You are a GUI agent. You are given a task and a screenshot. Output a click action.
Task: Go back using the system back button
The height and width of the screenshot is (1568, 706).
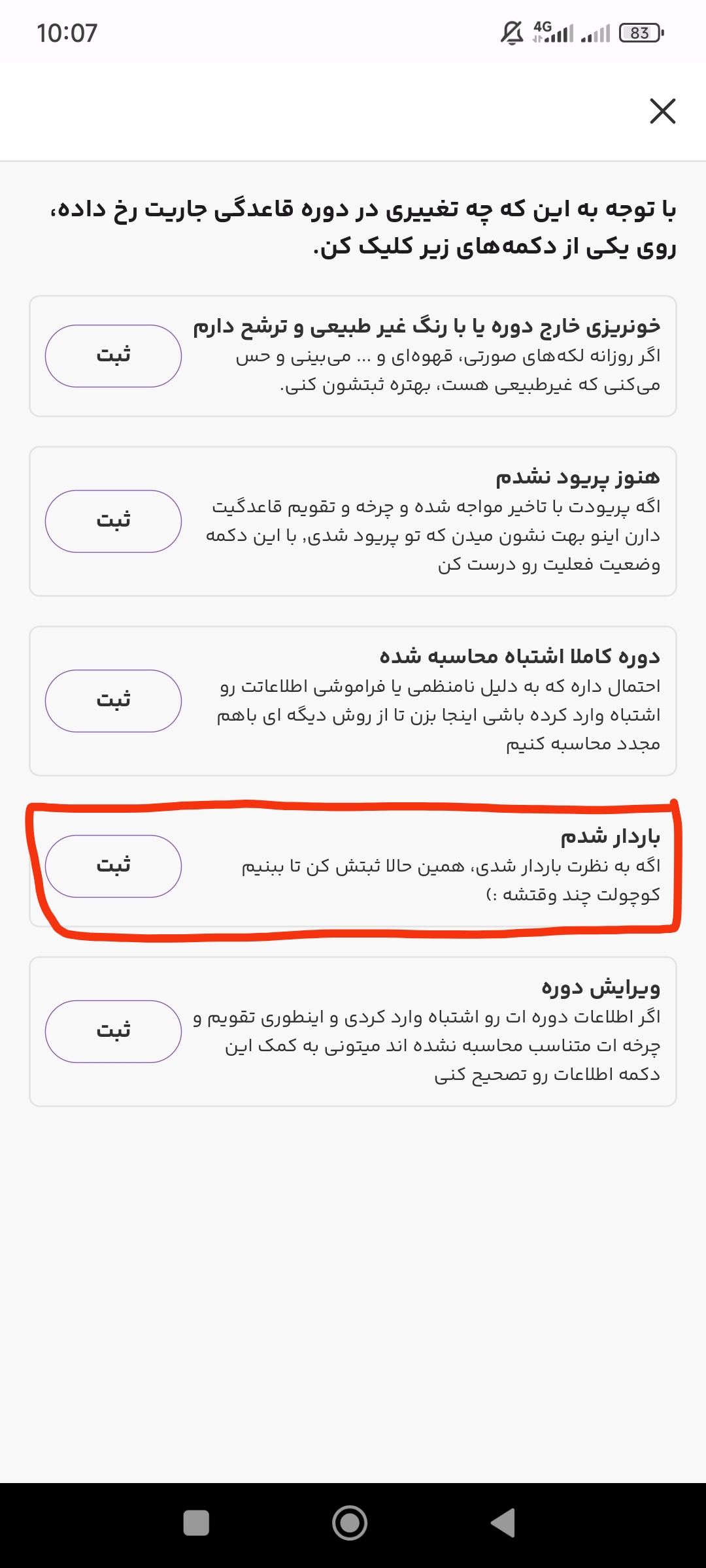pos(503,1523)
